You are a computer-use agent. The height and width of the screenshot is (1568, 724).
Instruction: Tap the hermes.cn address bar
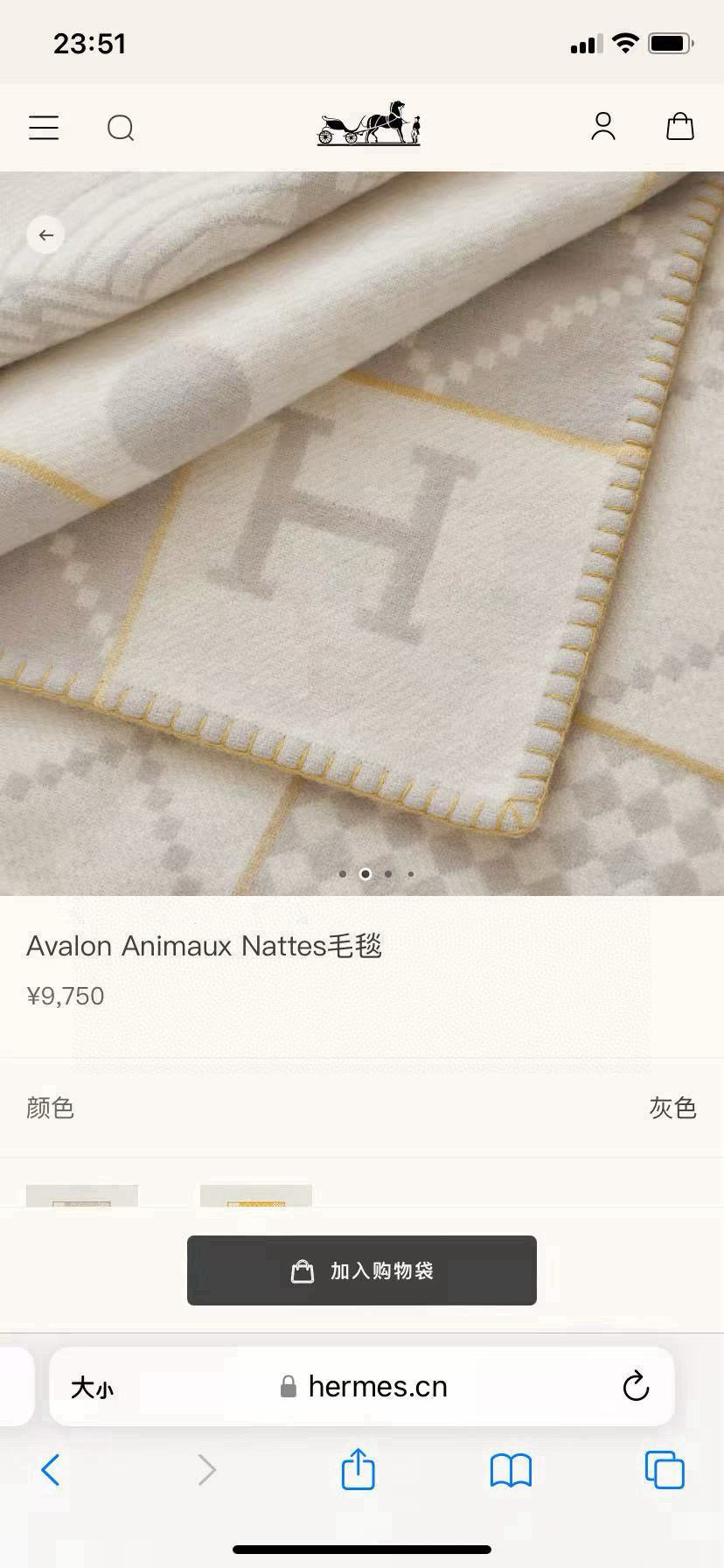[376, 1387]
